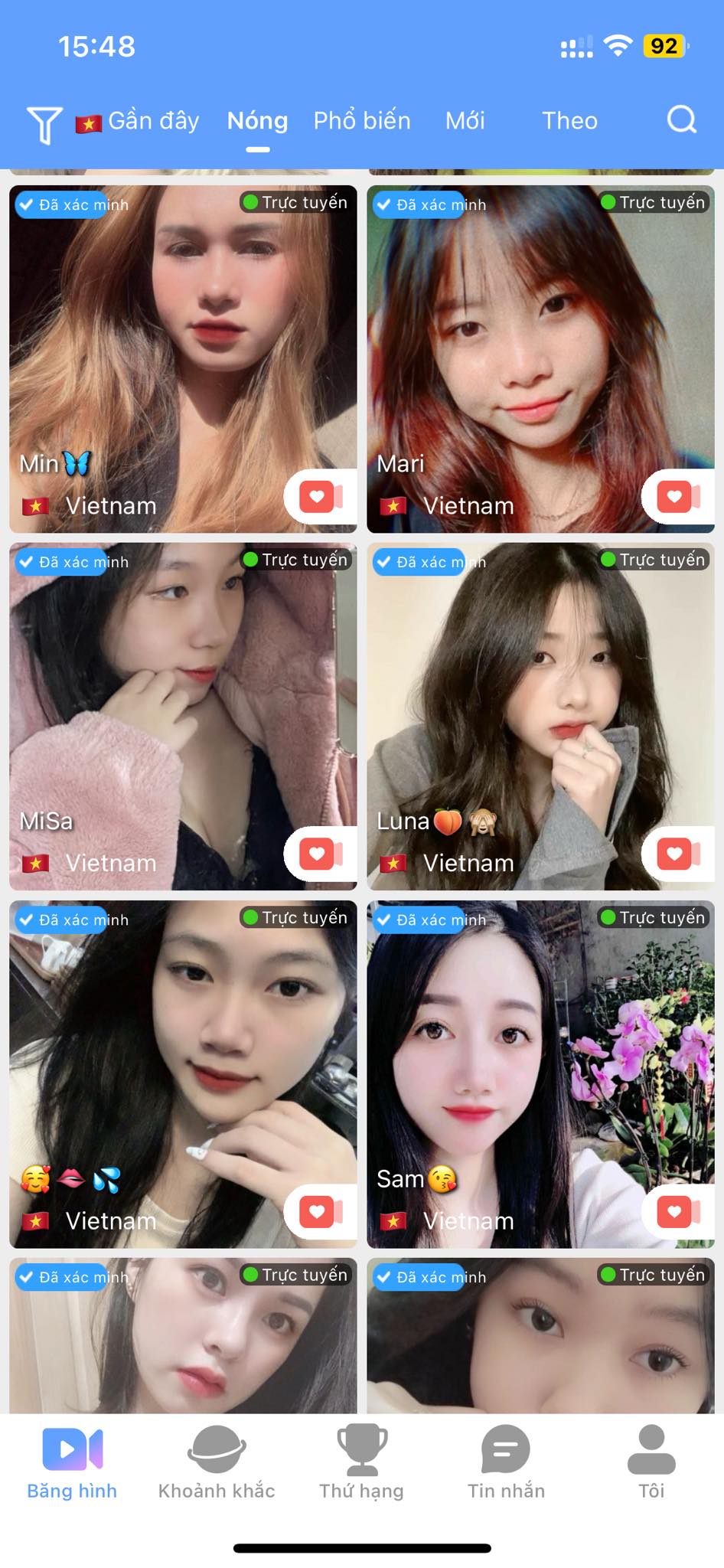
Task: Video call Luna
Action: 678,854
